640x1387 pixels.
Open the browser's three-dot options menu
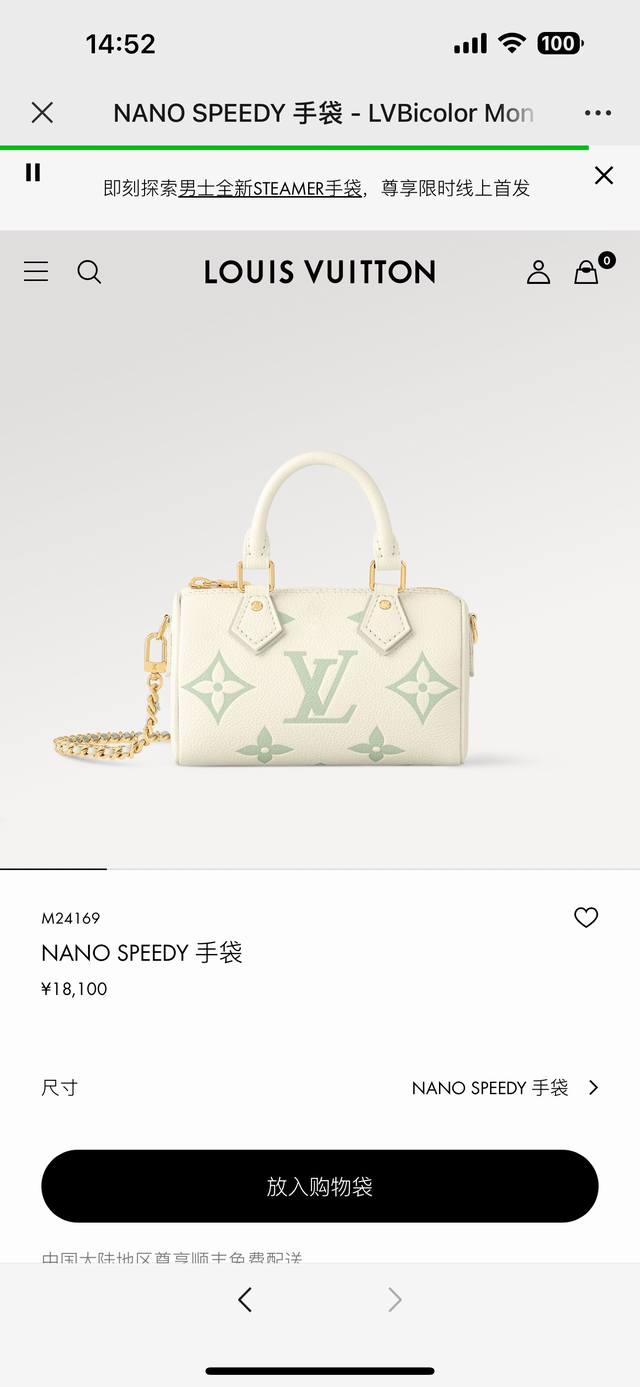click(598, 113)
